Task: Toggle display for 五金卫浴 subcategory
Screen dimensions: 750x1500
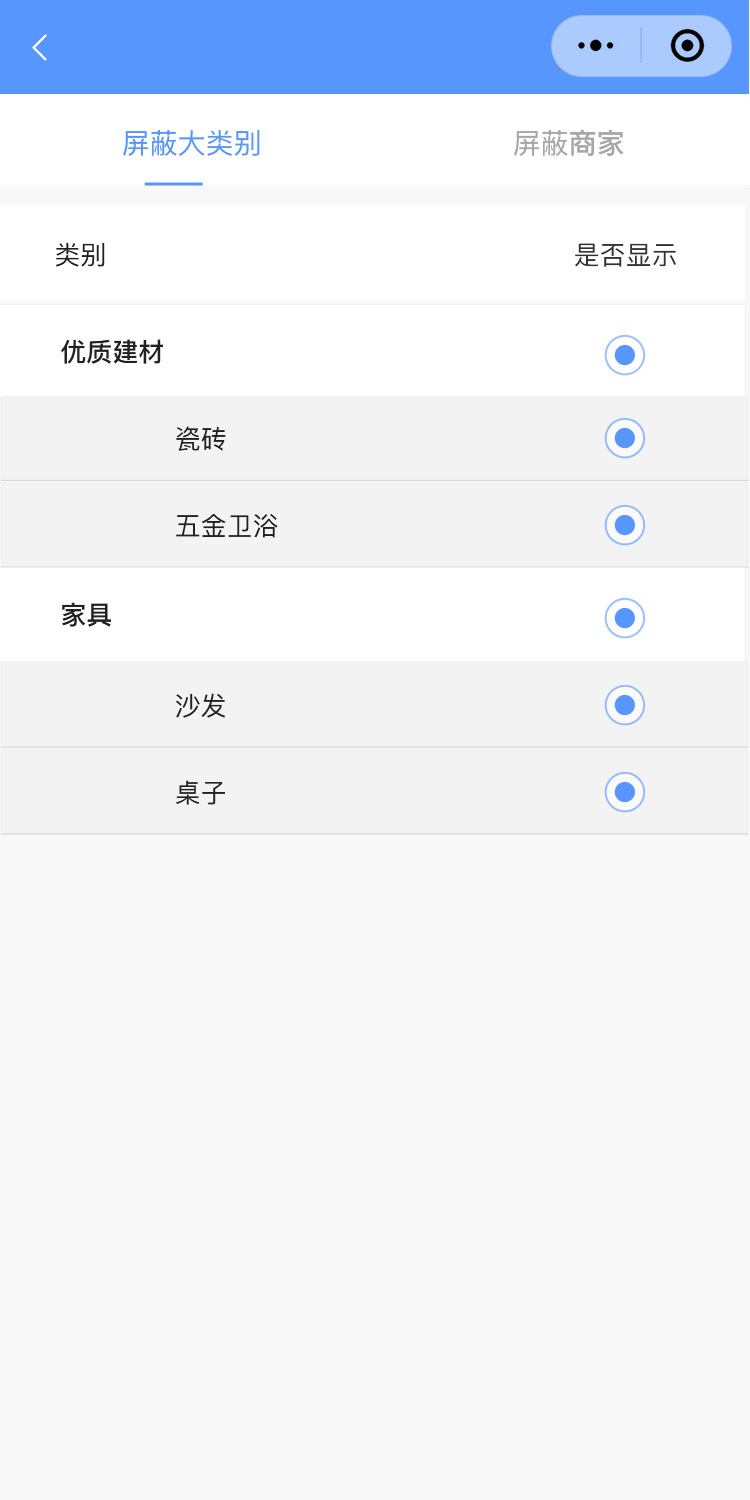Action: [625, 525]
